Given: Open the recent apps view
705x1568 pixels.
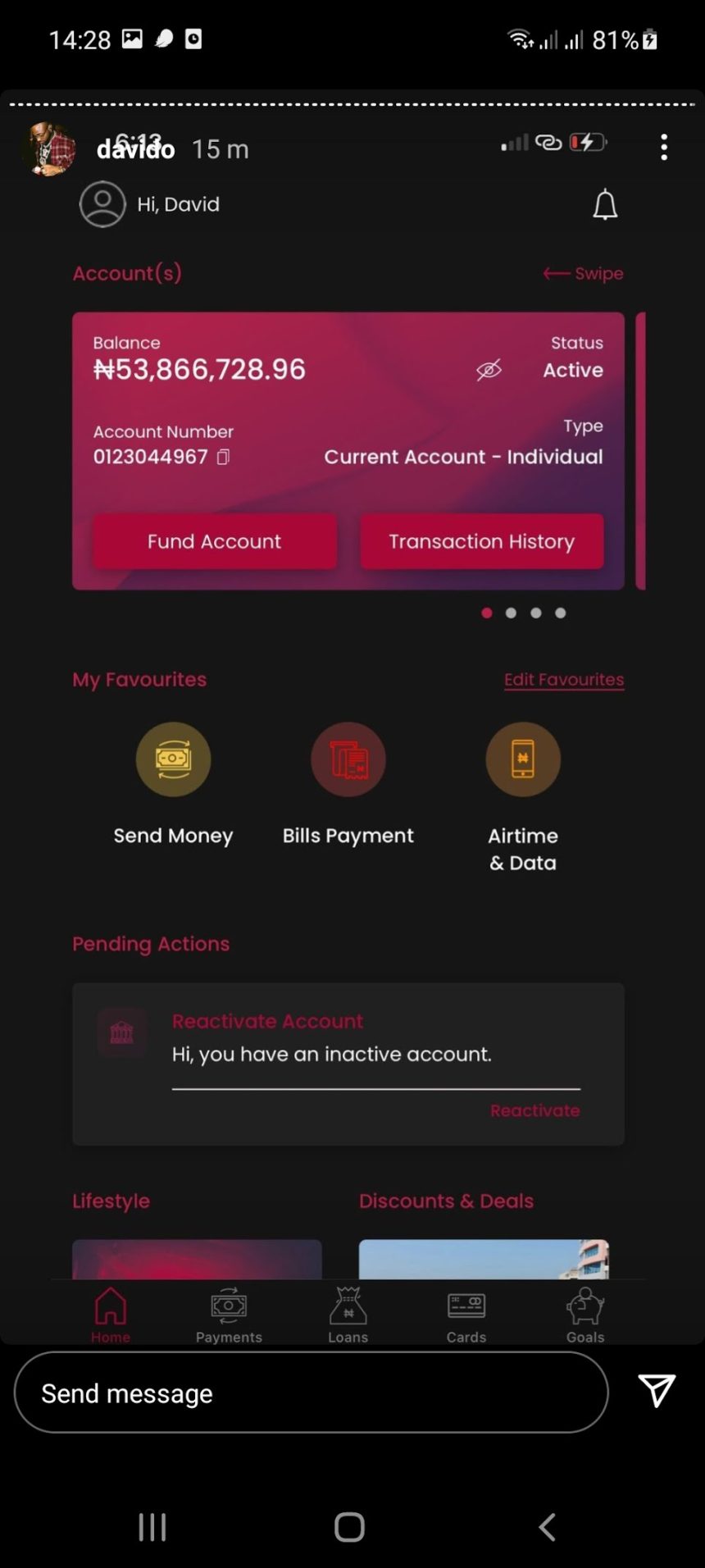Looking at the screenshot, I should tap(152, 1527).
